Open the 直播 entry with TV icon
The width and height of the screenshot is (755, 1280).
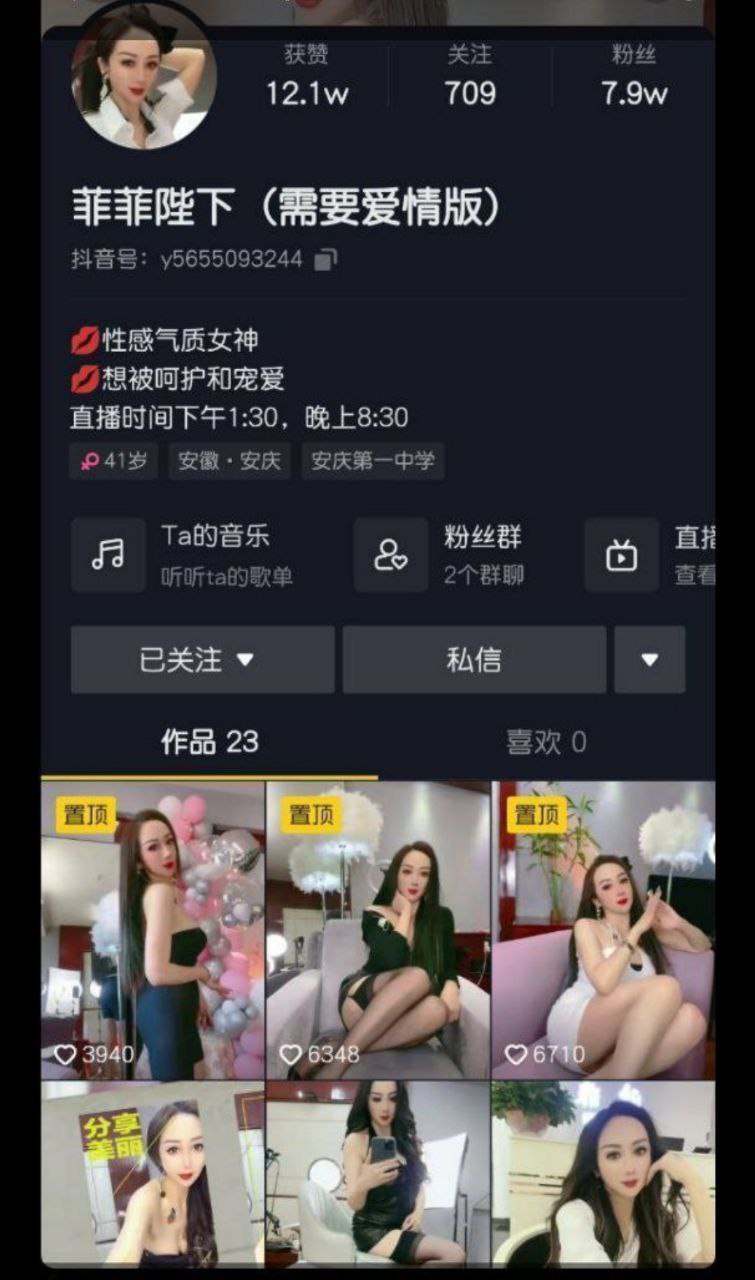point(650,554)
